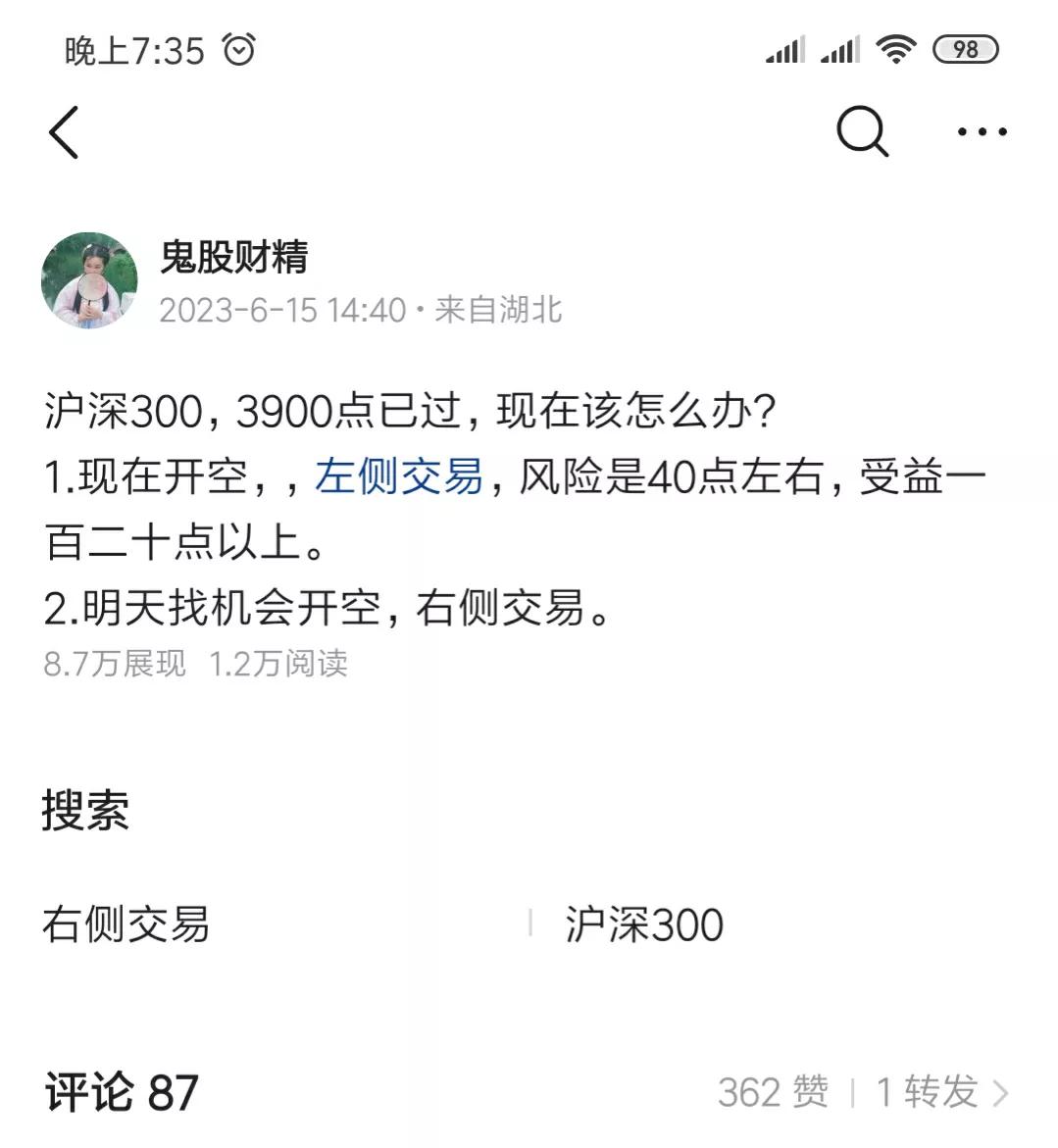
Task: Open the 搜索 section heading
Action: (85, 812)
